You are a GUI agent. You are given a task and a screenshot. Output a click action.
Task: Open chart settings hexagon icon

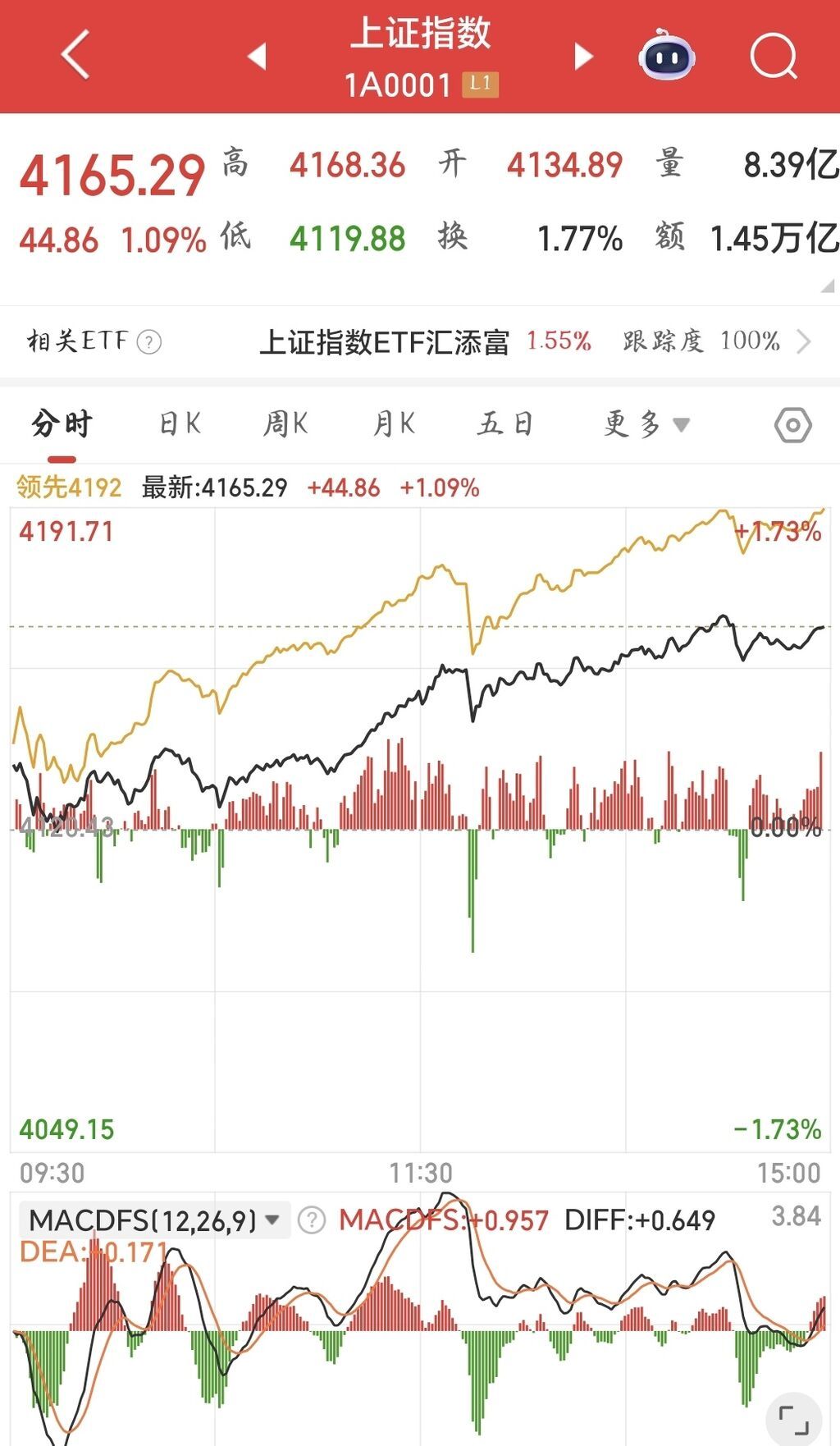(x=792, y=425)
